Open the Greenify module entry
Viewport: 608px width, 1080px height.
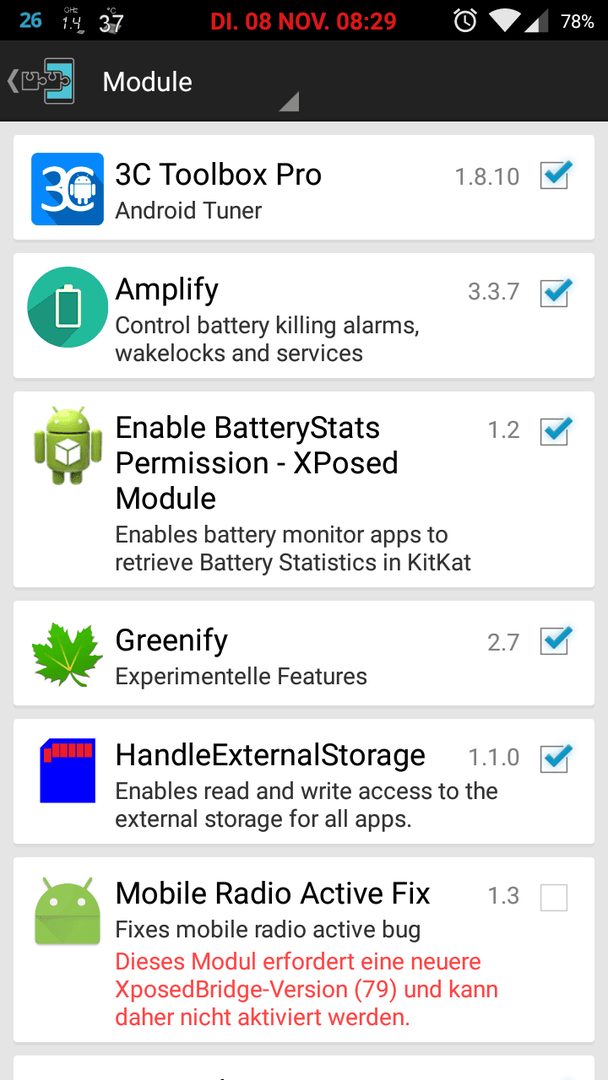point(304,654)
